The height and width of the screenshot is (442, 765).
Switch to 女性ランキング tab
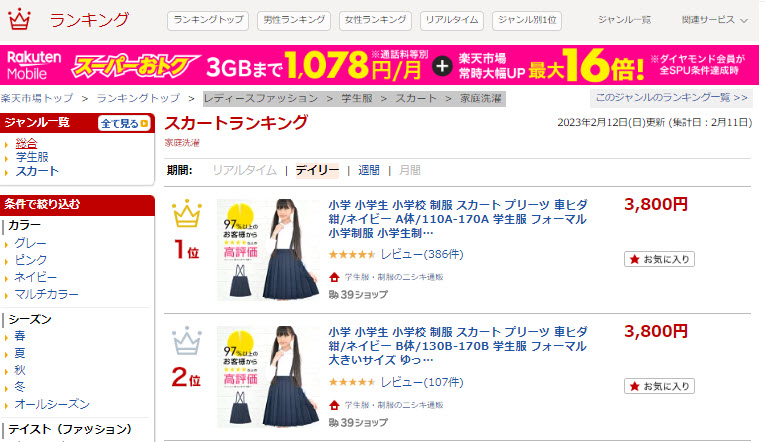pyautogui.click(x=377, y=20)
